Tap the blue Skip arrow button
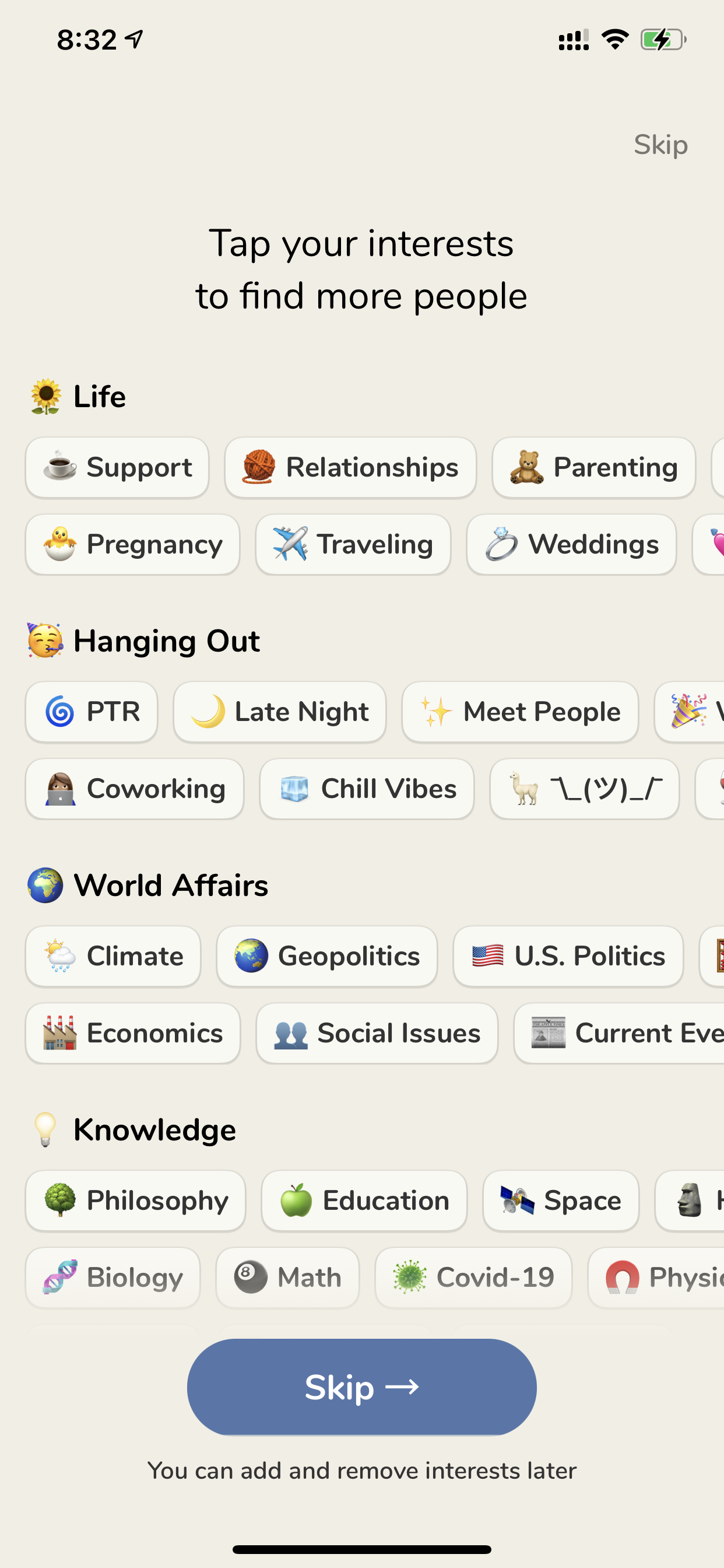Viewport: 724px width, 1568px height. click(362, 1387)
